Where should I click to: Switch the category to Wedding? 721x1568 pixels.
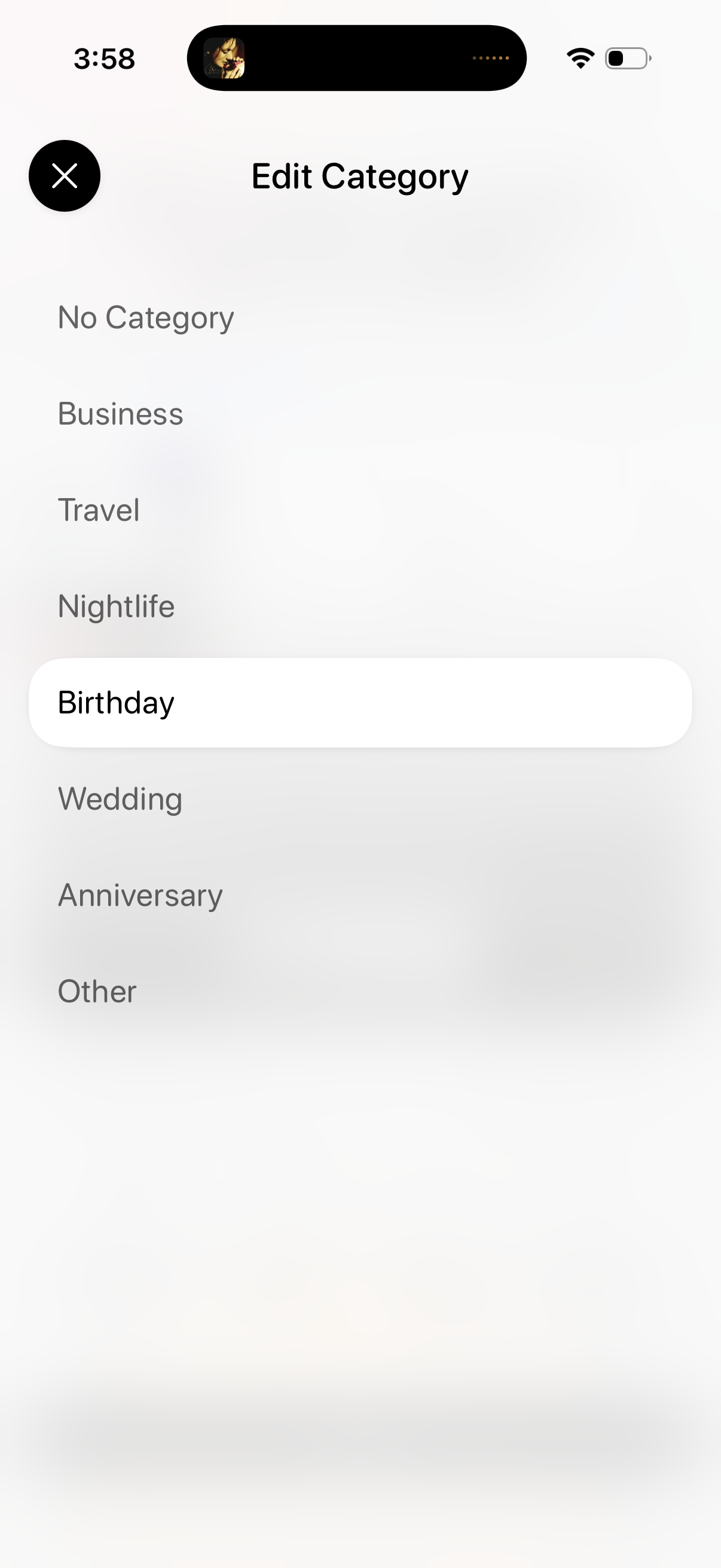(121, 798)
